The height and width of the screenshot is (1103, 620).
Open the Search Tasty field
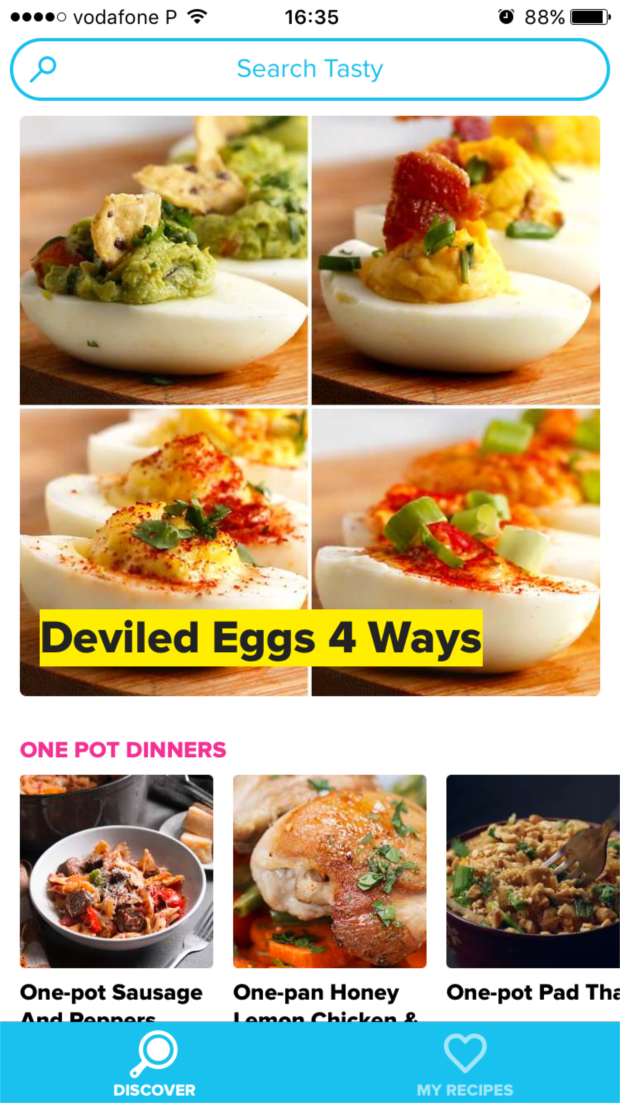(309, 69)
